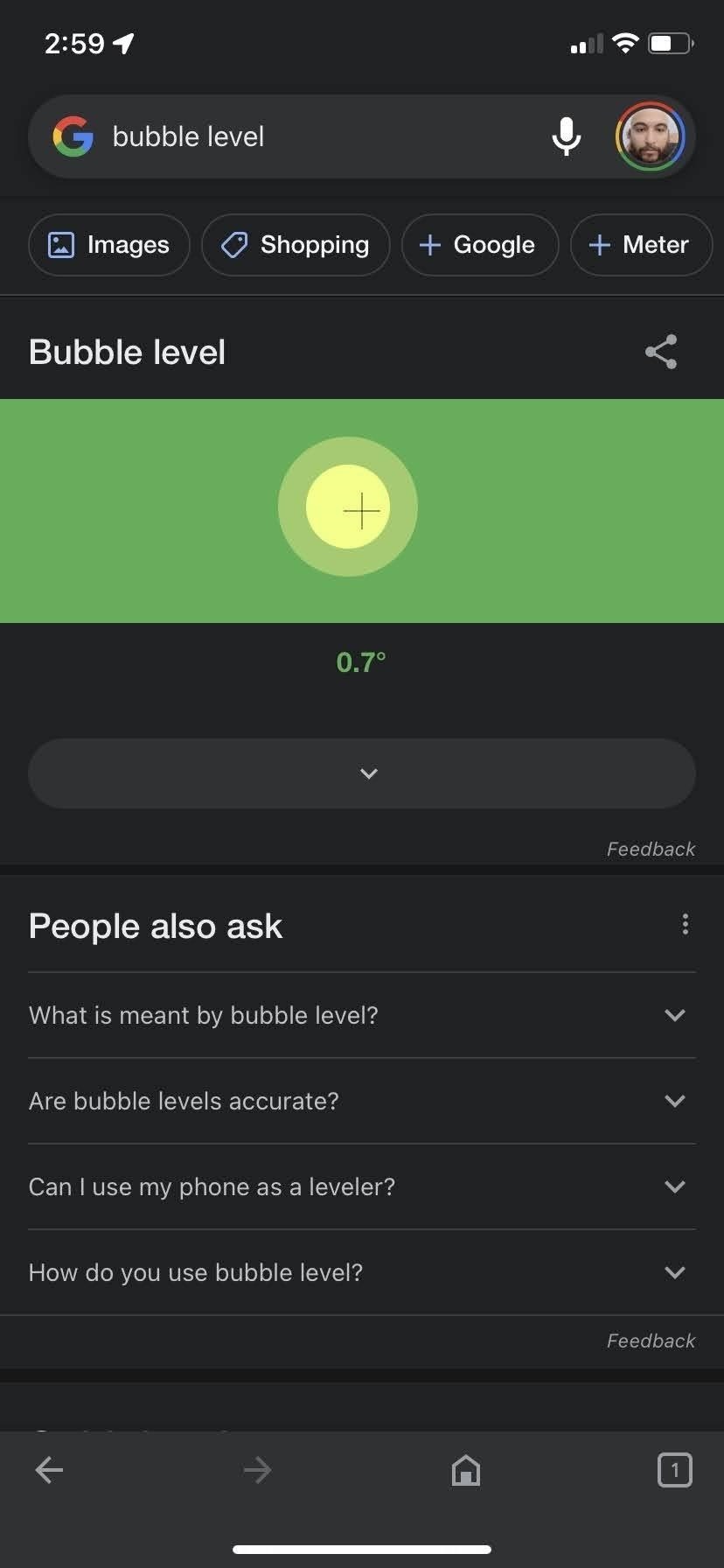Add Meter to the search query
This screenshot has width=724, height=1568.
641,245
